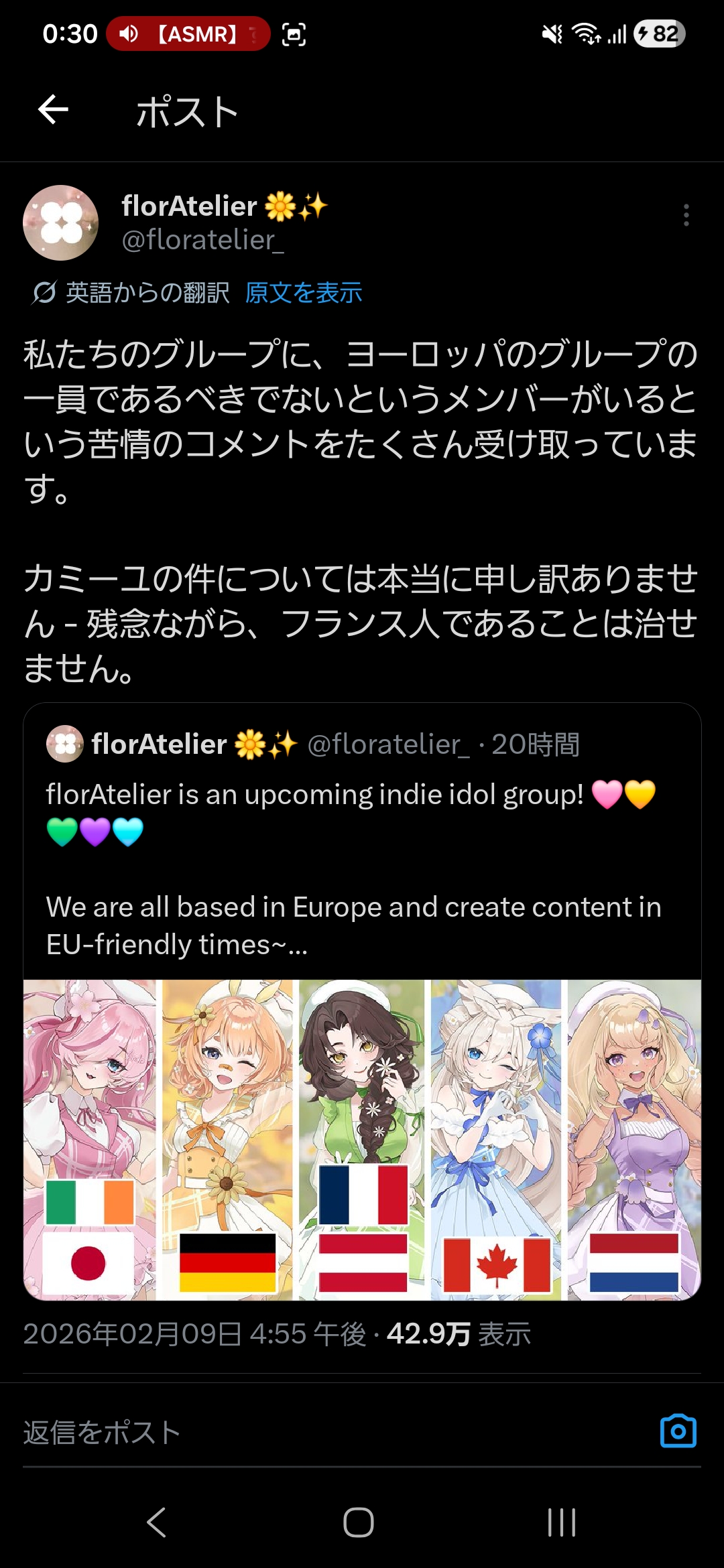Open recent apps from navigation bar

pyautogui.click(x=562, y=1522)
